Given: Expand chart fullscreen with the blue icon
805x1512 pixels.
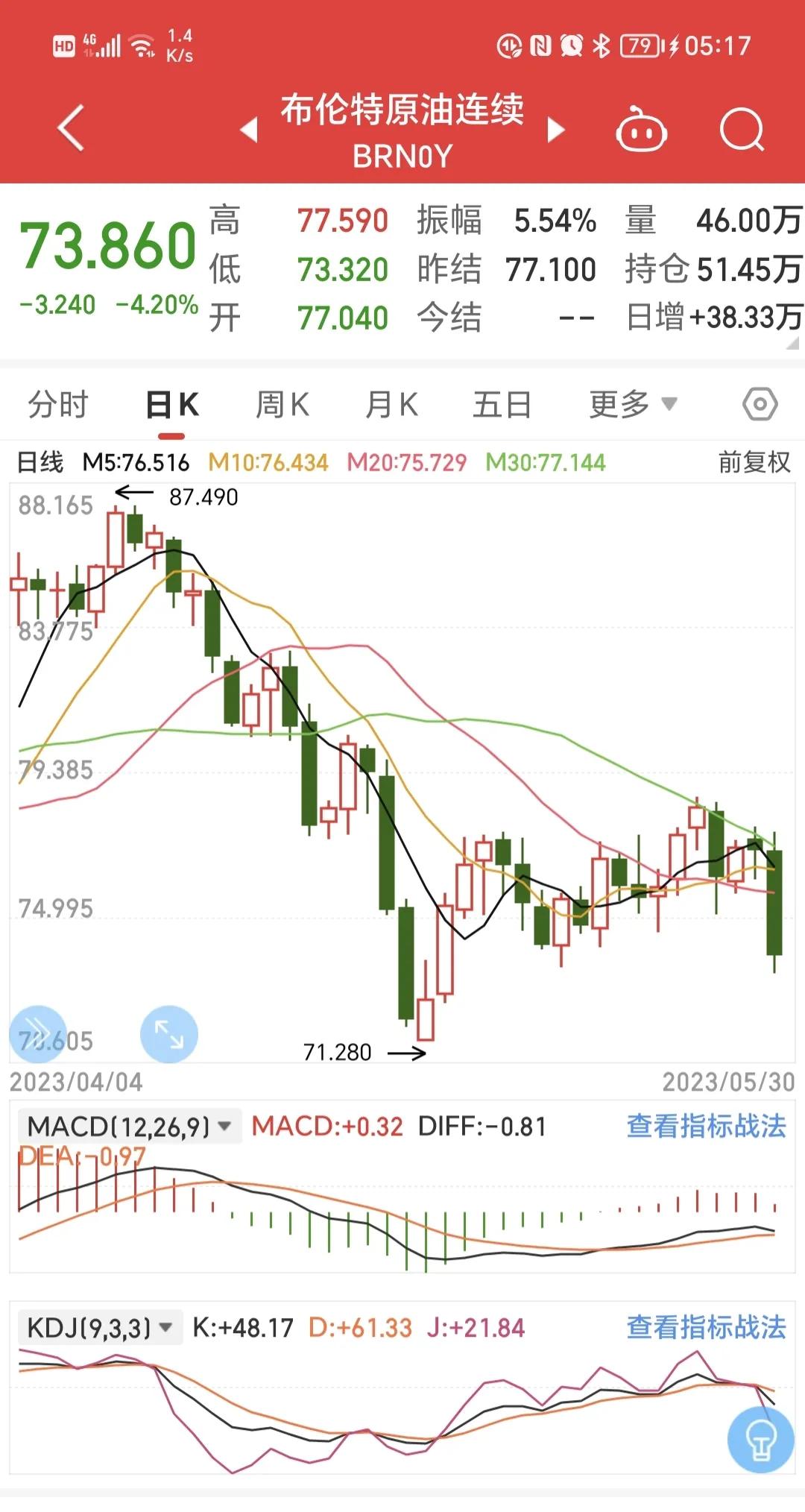Looking at the screenshot, I should click(x=168, y=1034).
